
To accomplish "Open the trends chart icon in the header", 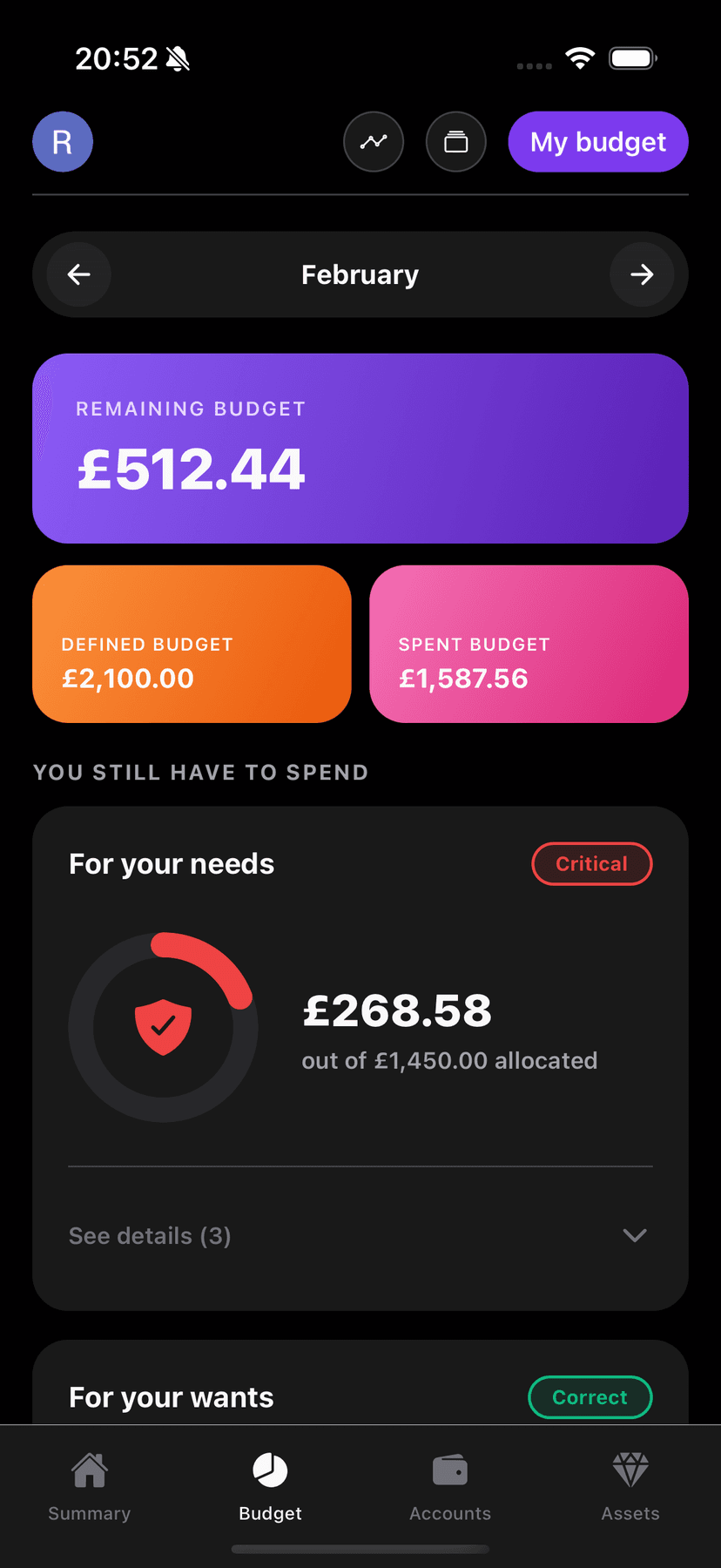I will click(x=374, y=141).
